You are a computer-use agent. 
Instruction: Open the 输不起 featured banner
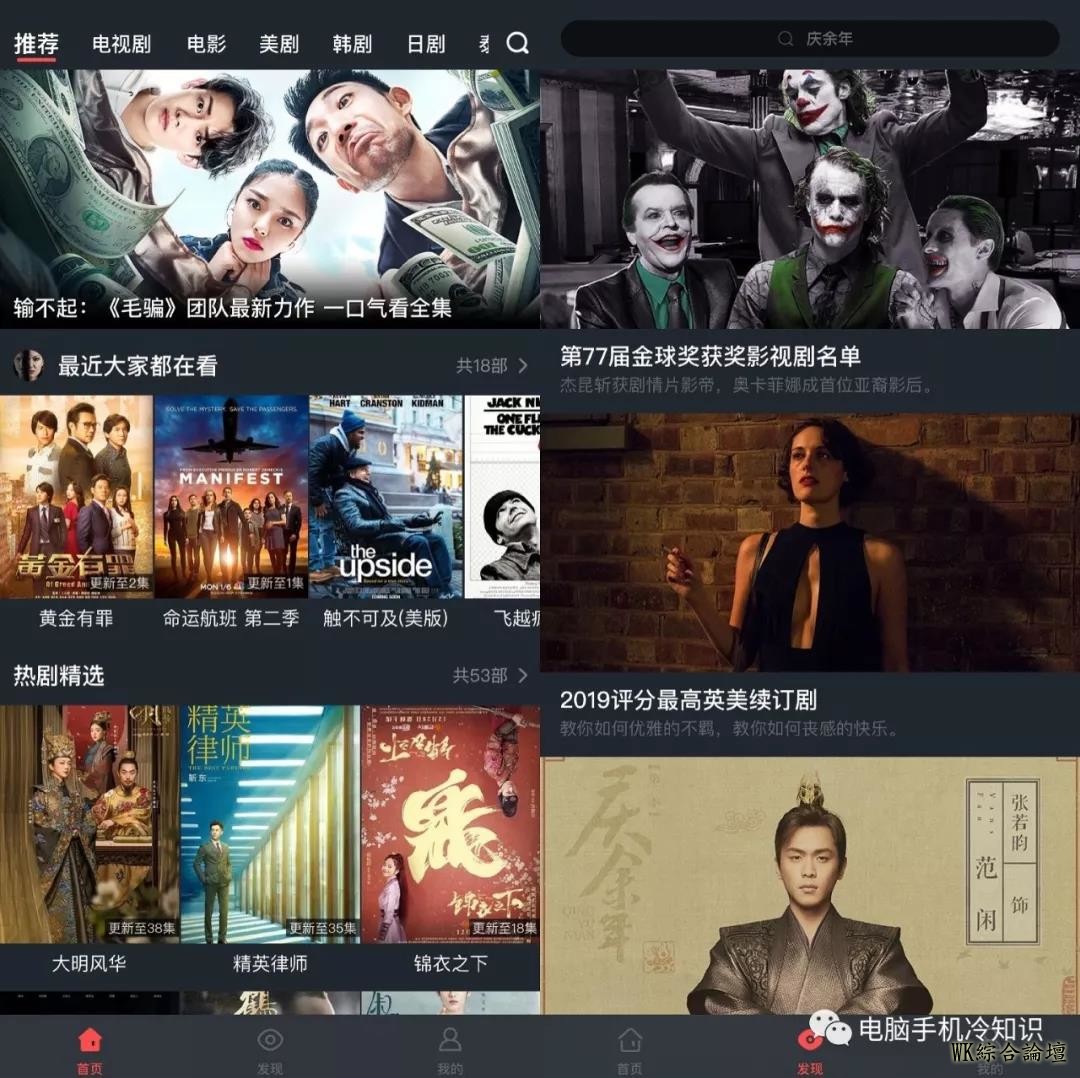(x=270, y=198)
